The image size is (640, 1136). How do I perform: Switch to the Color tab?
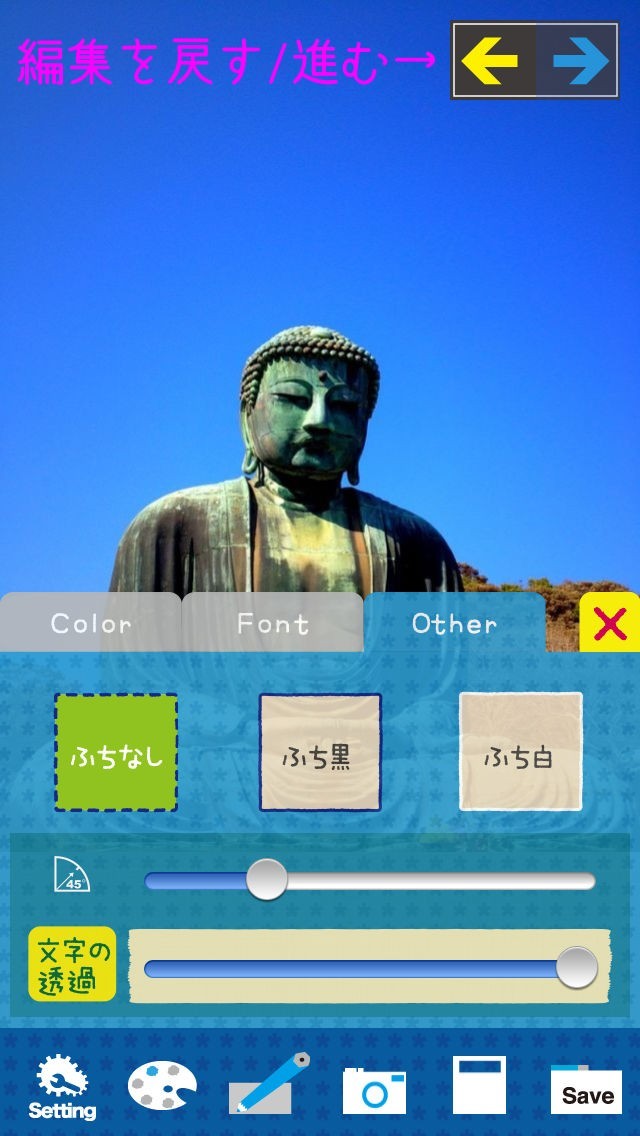[91, 623]
